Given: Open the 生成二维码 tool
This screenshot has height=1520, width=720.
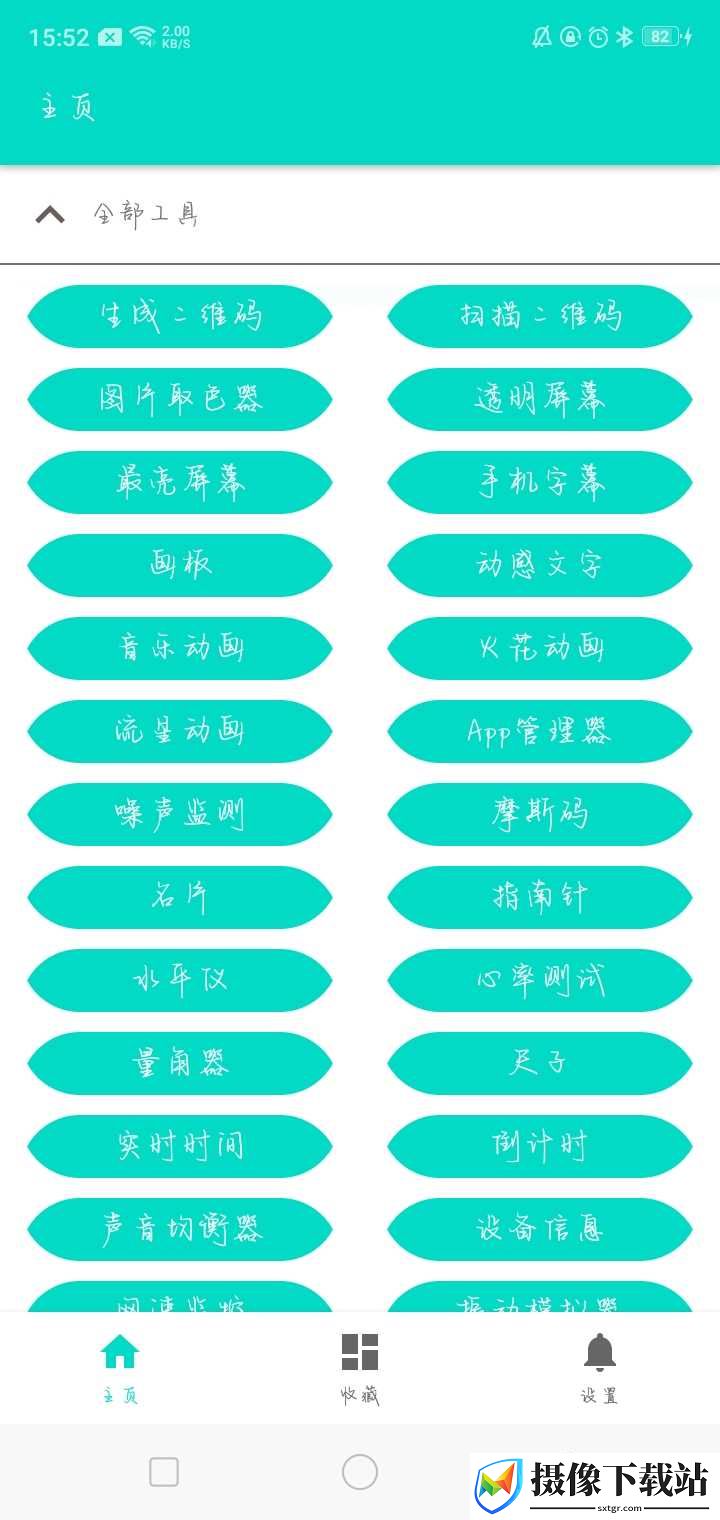Looking at the screenshot, I should click(x=180, y=316).
